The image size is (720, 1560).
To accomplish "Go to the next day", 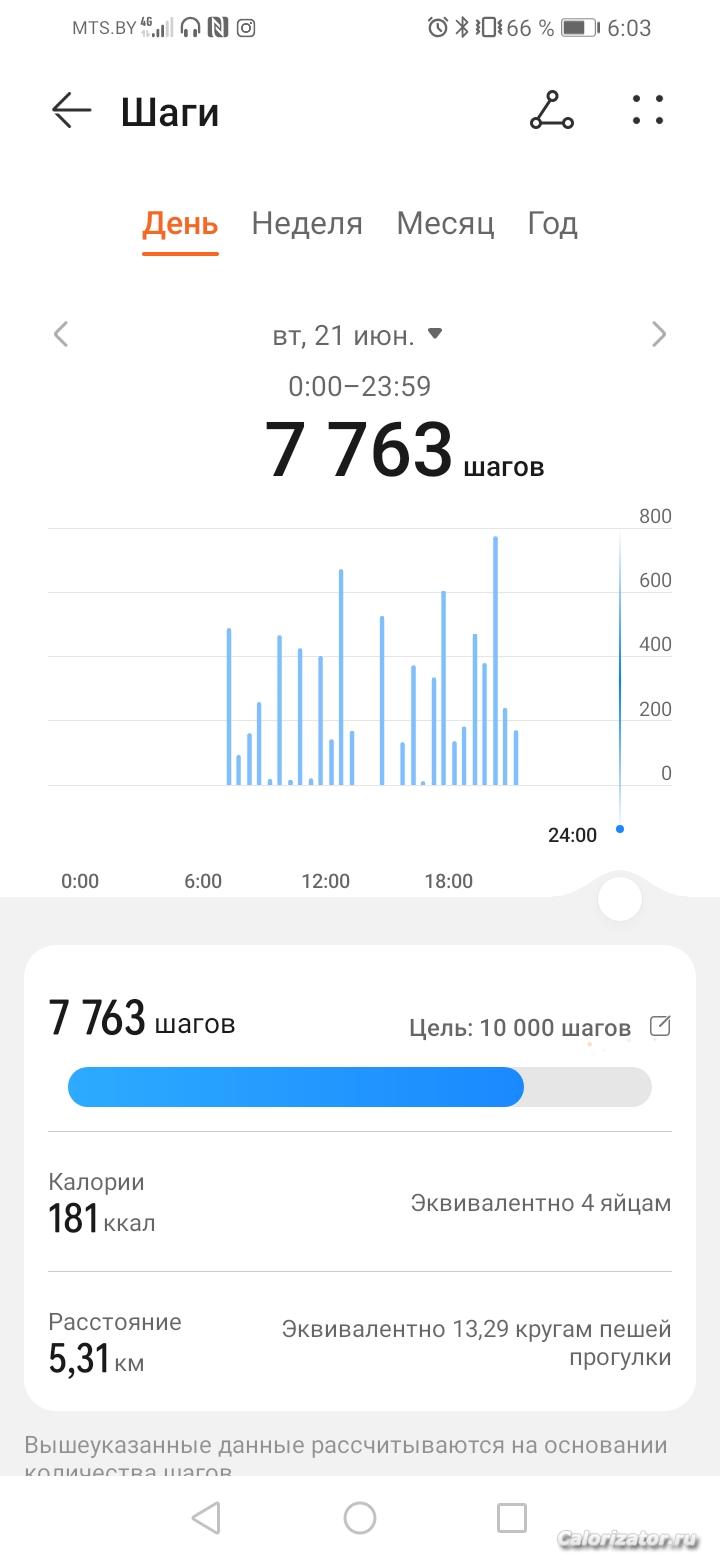I will point(658,334).
